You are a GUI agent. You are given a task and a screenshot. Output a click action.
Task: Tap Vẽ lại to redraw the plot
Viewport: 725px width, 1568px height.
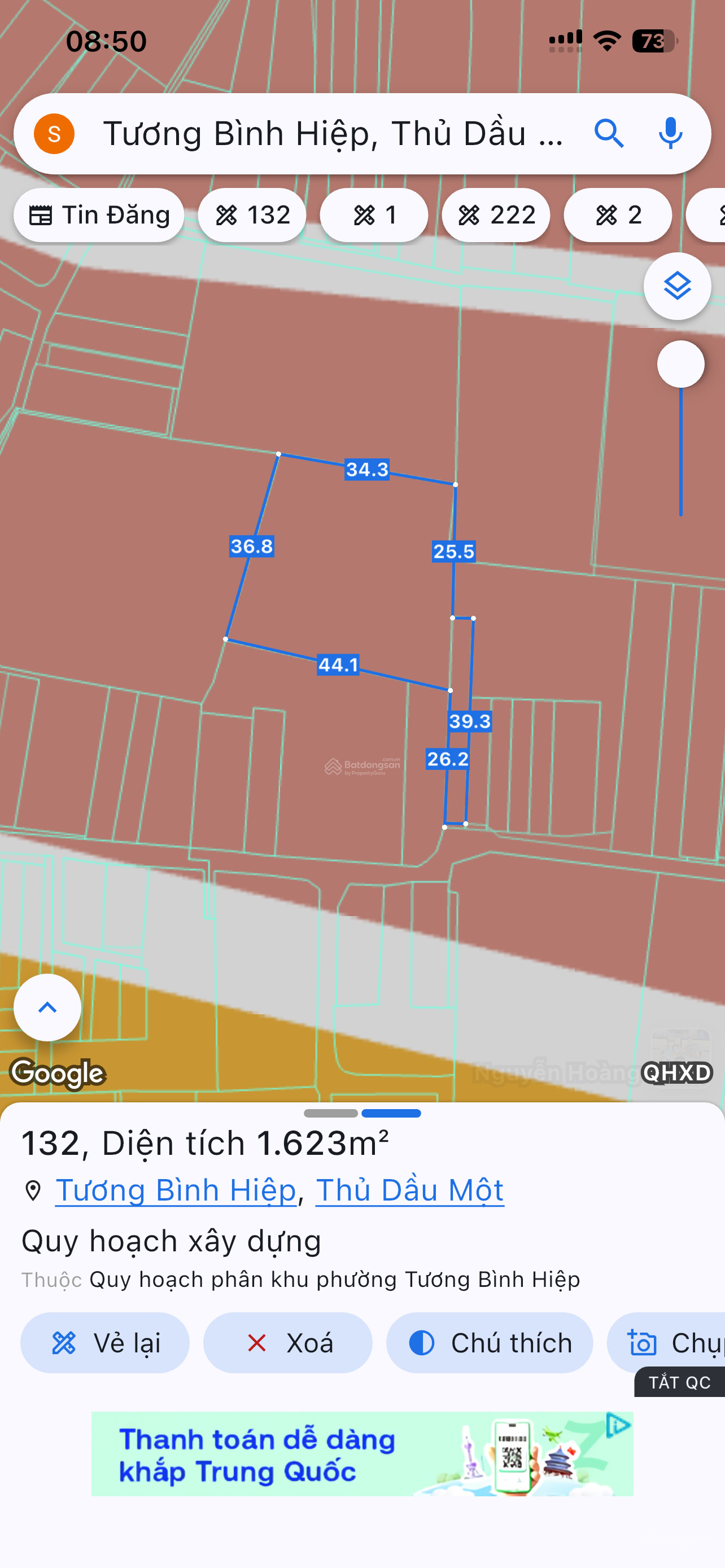(104, 1343)
